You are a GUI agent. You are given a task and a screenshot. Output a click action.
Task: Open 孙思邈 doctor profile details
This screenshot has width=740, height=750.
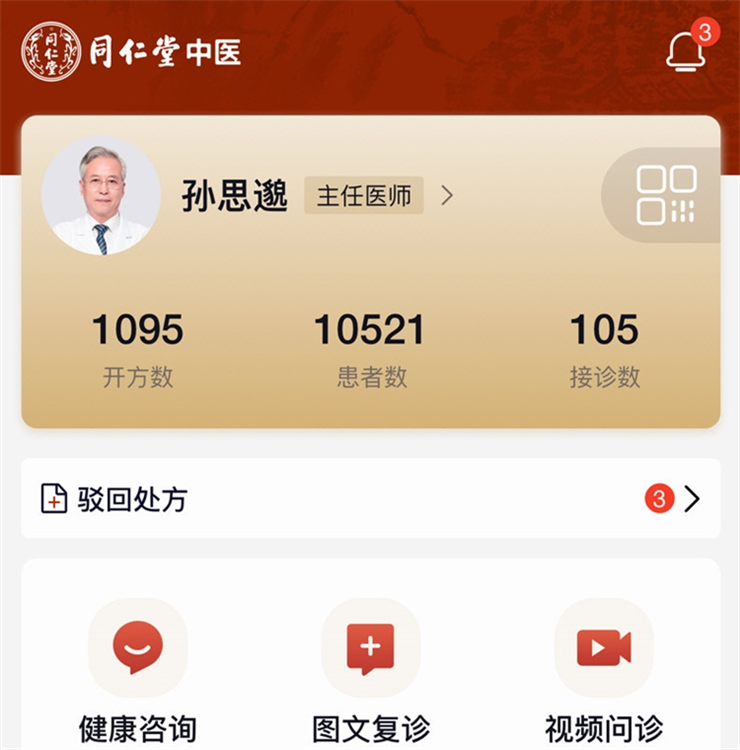(446, 196)
